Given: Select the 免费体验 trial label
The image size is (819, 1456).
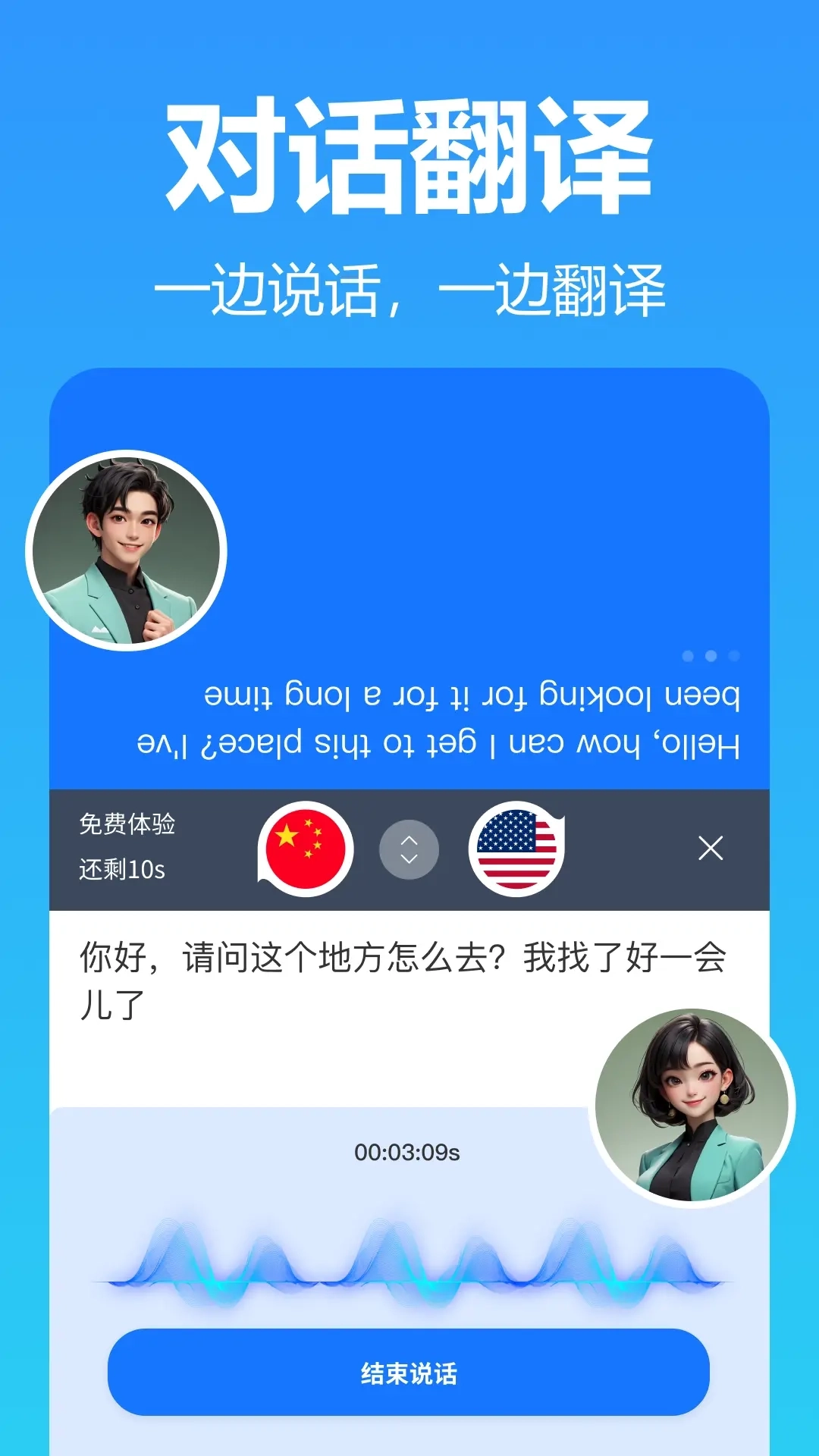Looking at the screenshot, I should coord(127,827).
